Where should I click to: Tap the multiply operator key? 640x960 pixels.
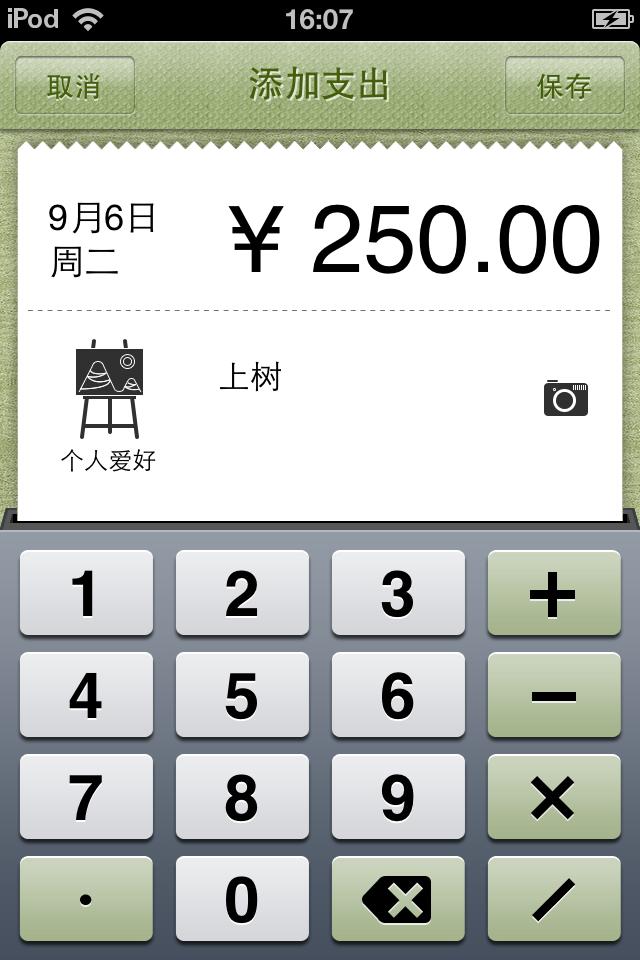coord(553,797)
